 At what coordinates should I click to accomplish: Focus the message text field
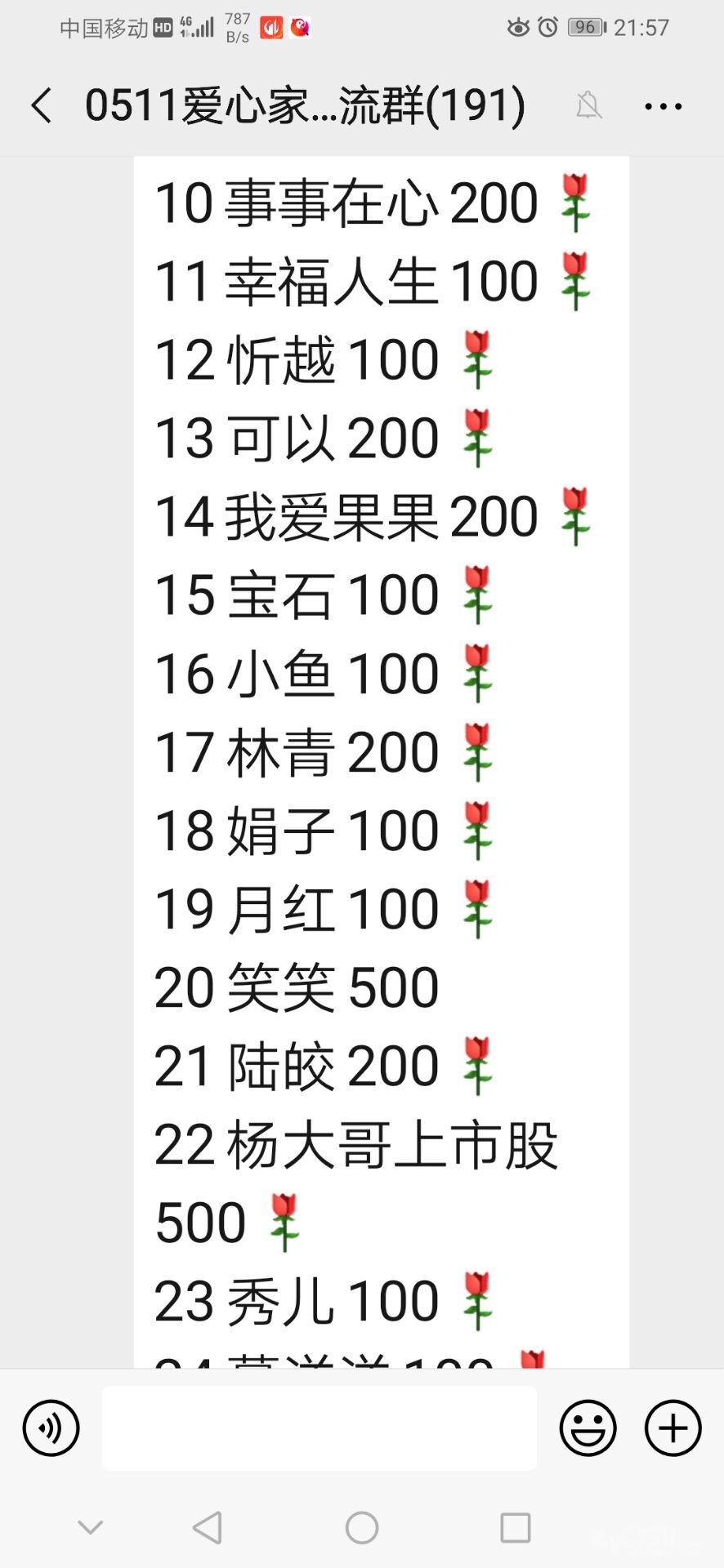(319, 1428)
